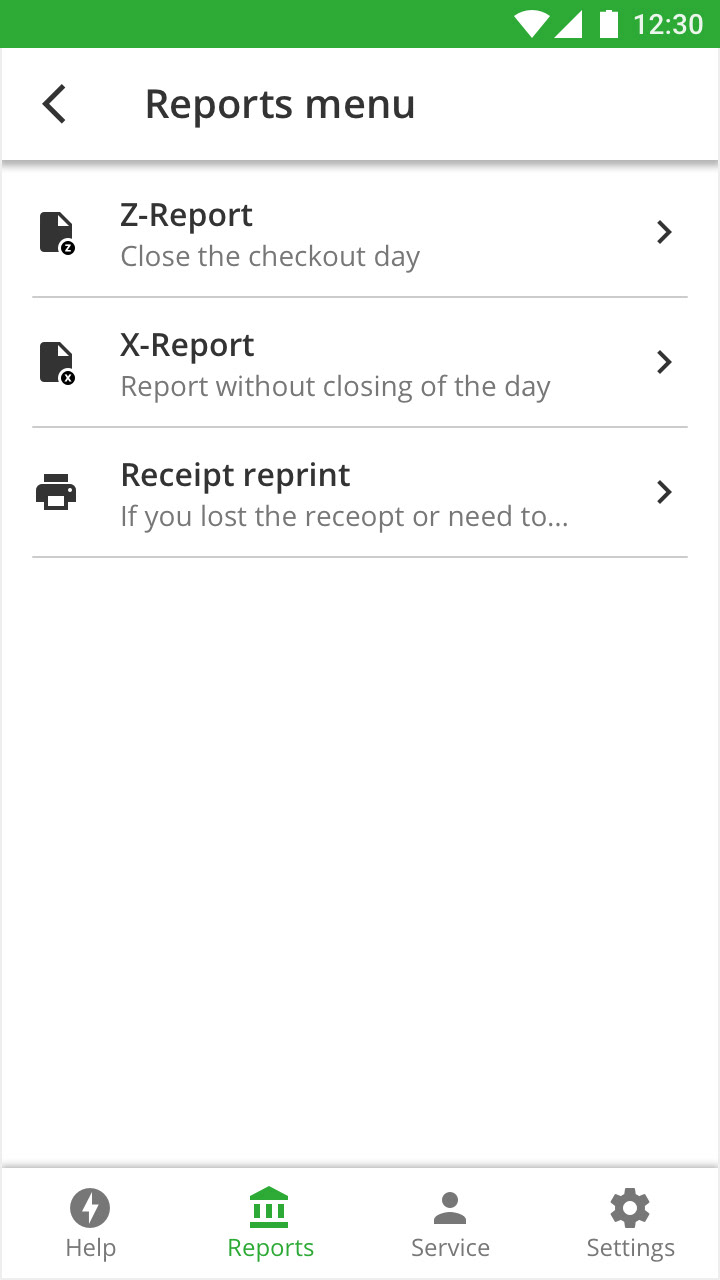Image resolution: width=720 pixels, height=1280 pixels.
Task: Go back from Reports menu
Action: (54, 104)
